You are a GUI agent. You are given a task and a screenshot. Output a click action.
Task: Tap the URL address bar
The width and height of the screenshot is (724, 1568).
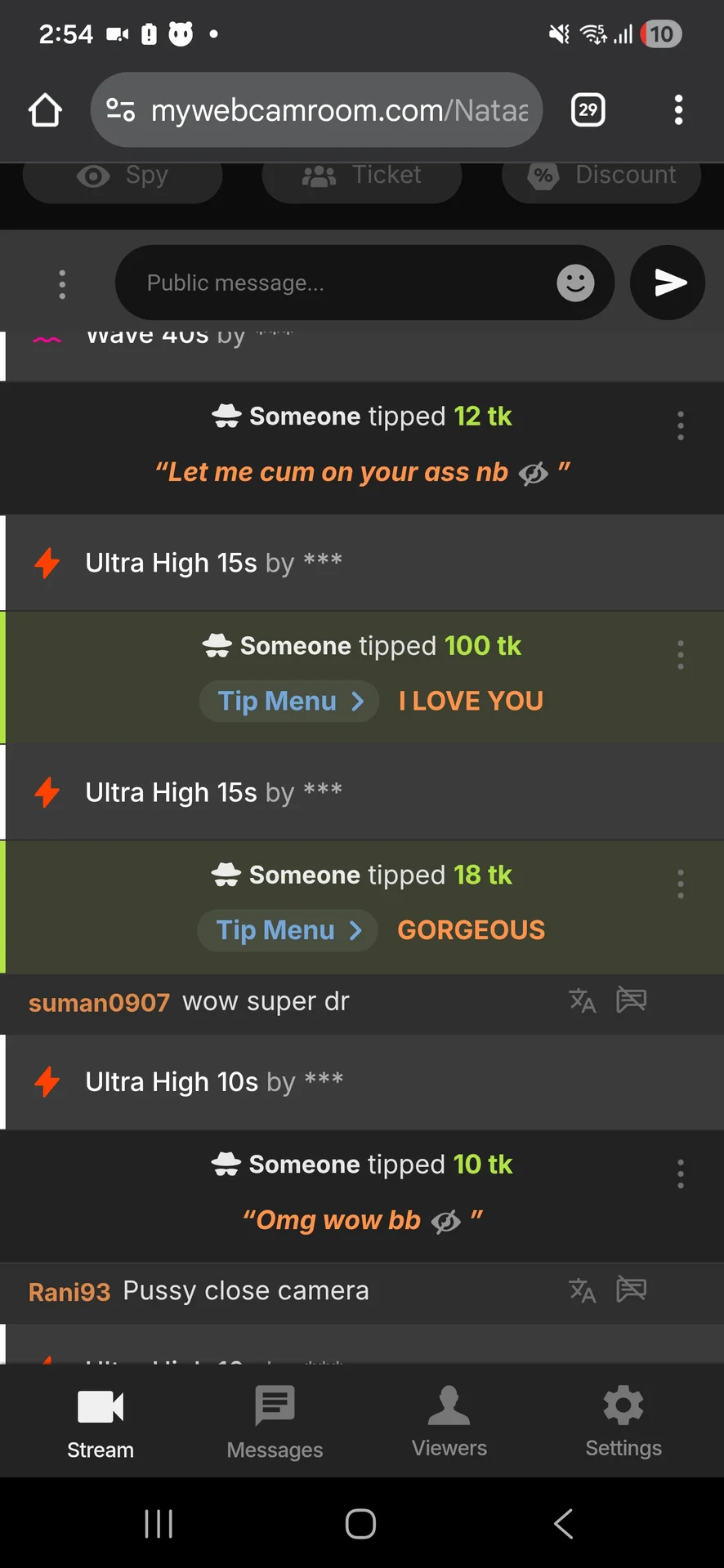[327, 110]
